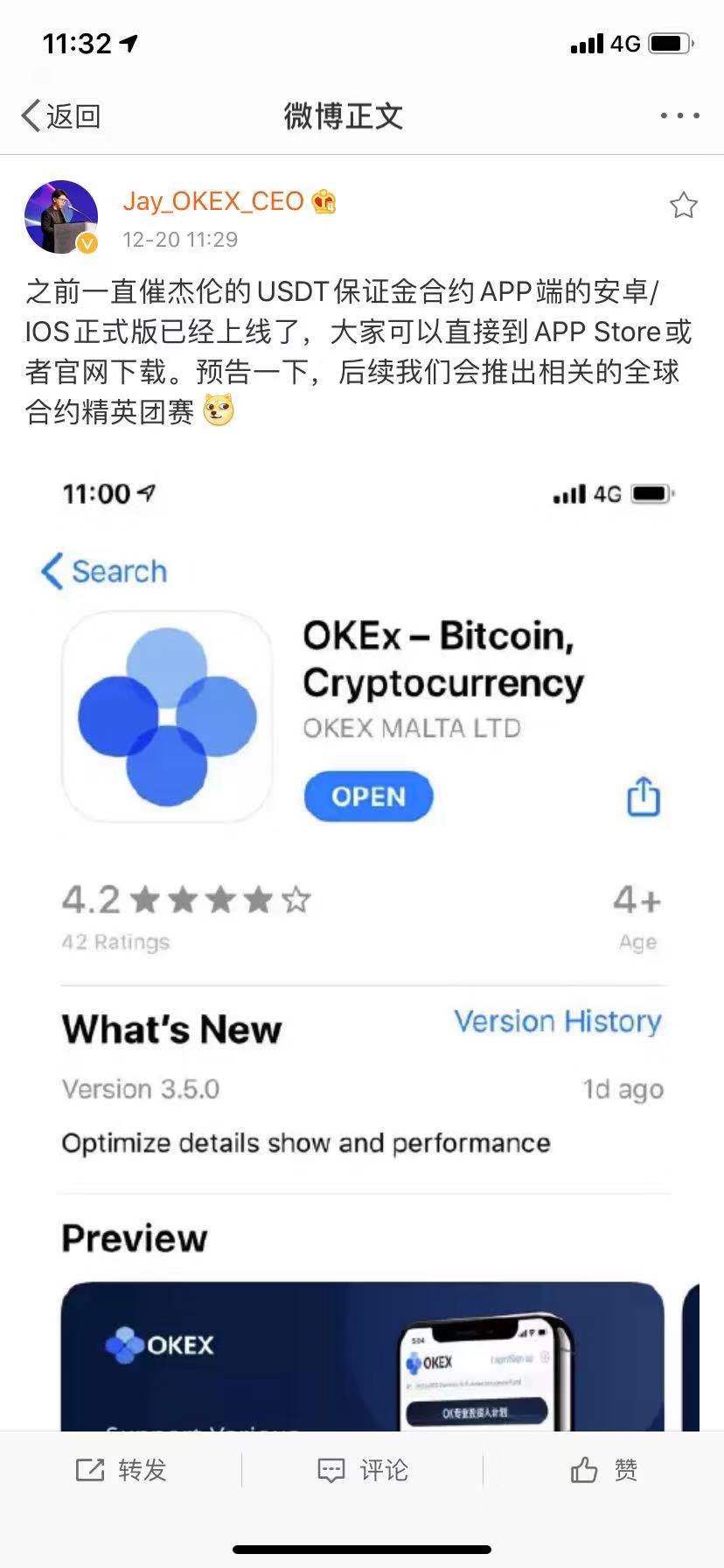Image resolution: width=724 pixels, height=1568 pixels.
Task: Open the OKEx app icon thumbnail
Action: point(166,716)
